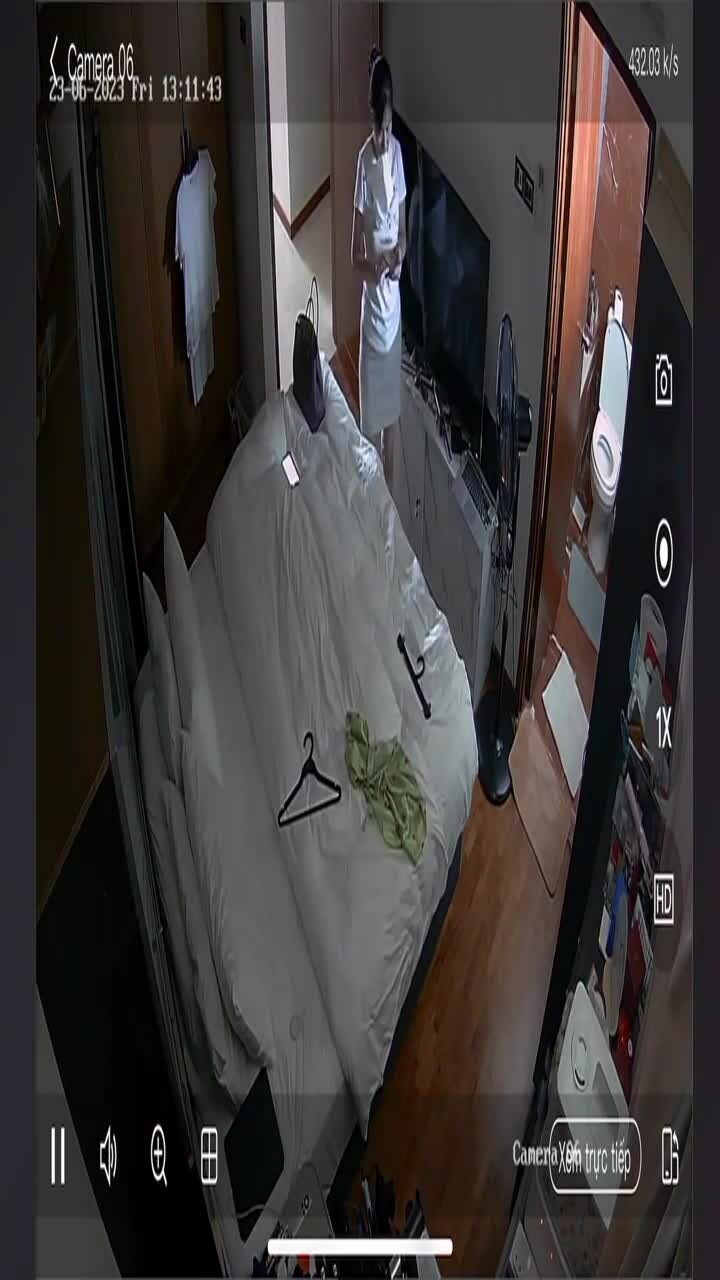Take a snapshot of the feed

click(664, 379)
